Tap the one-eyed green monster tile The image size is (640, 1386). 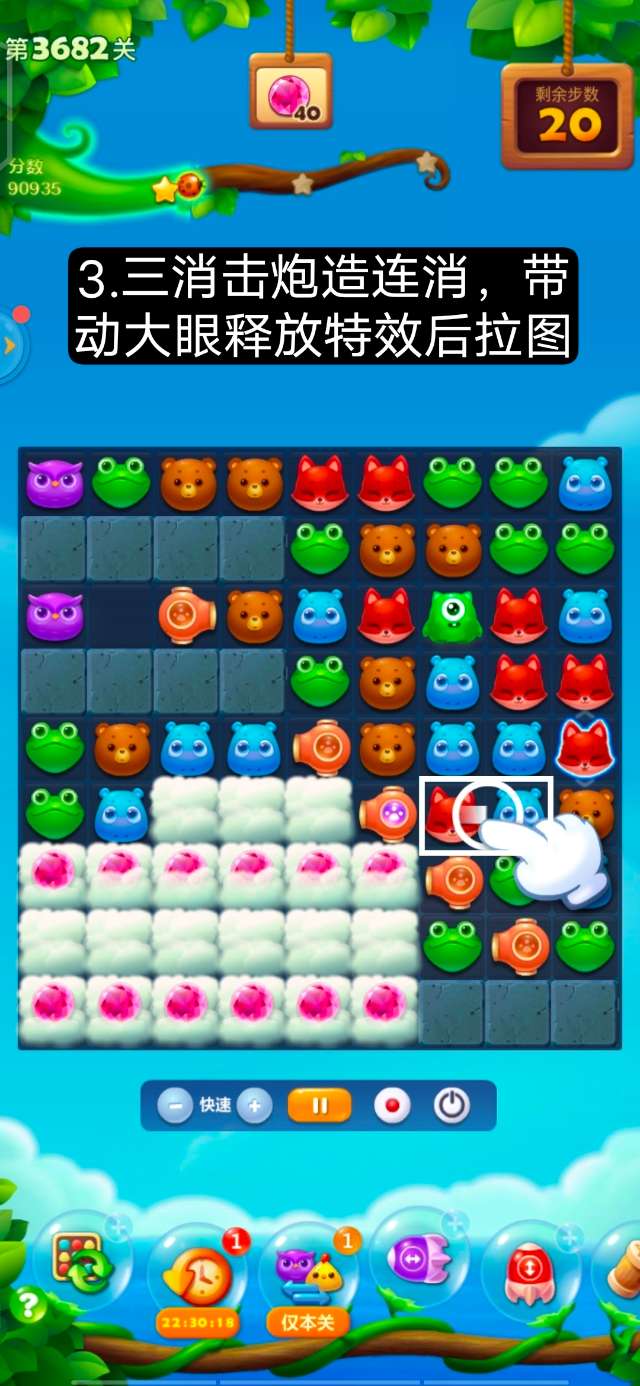(452, 616)
